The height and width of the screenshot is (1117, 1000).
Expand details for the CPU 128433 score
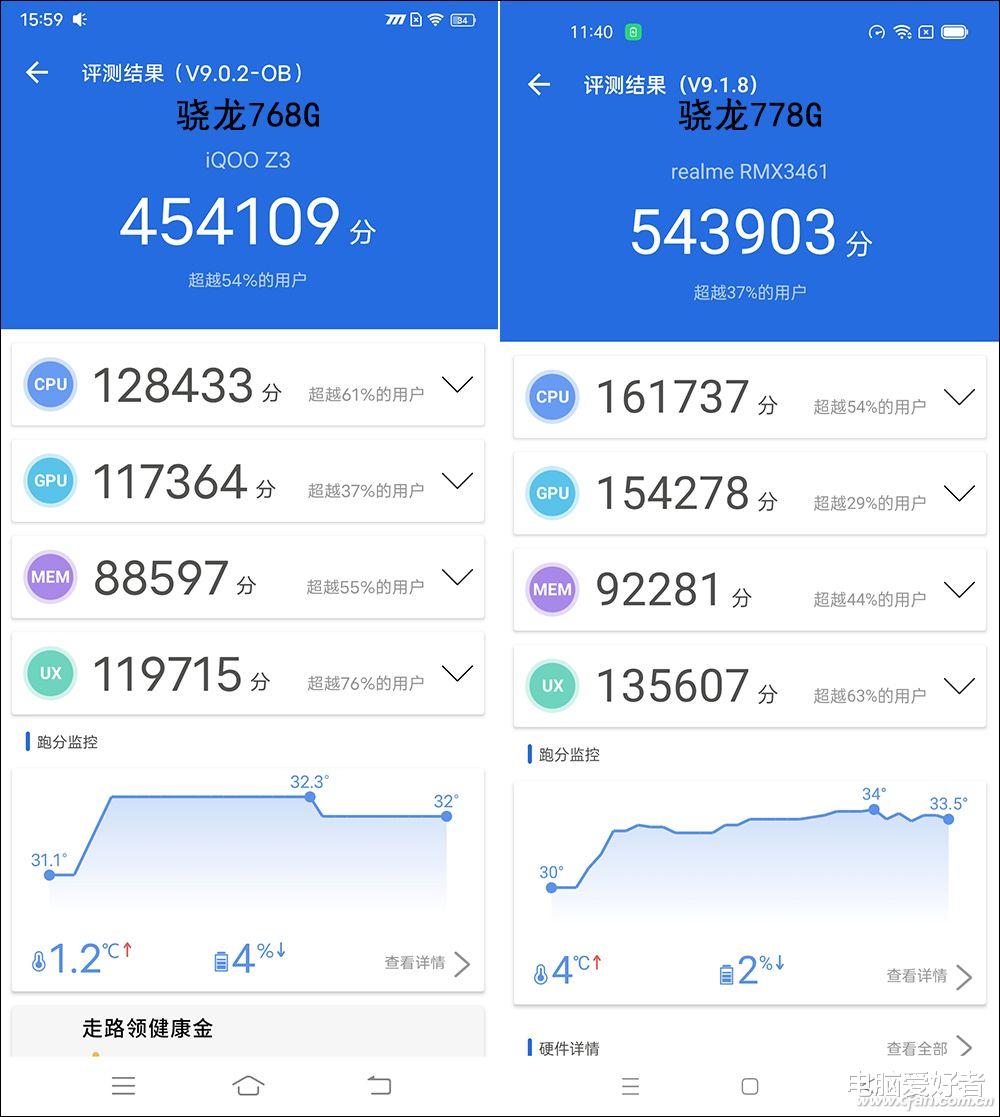coord(457,383)
